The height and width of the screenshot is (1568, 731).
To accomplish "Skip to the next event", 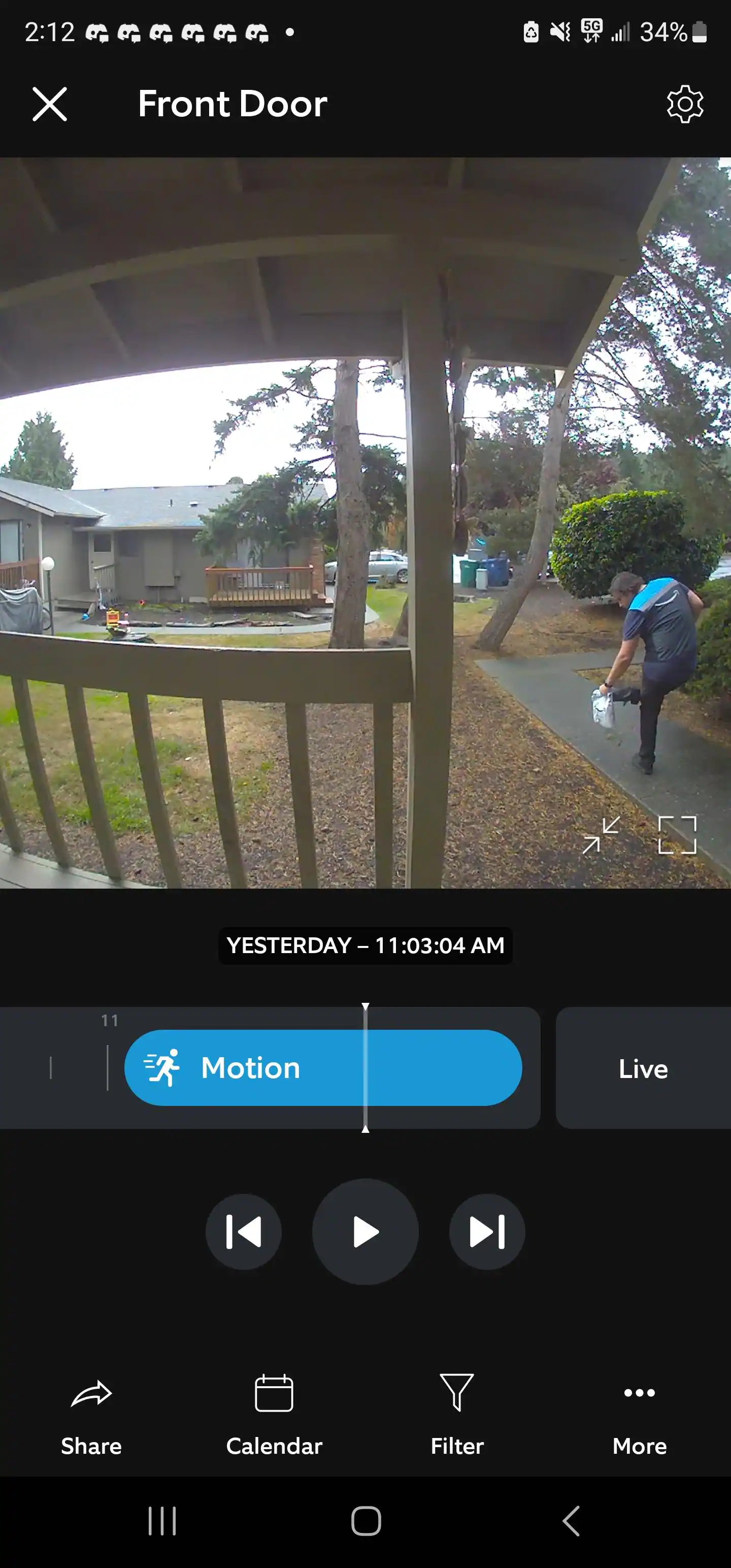I will pos(487,1231).
